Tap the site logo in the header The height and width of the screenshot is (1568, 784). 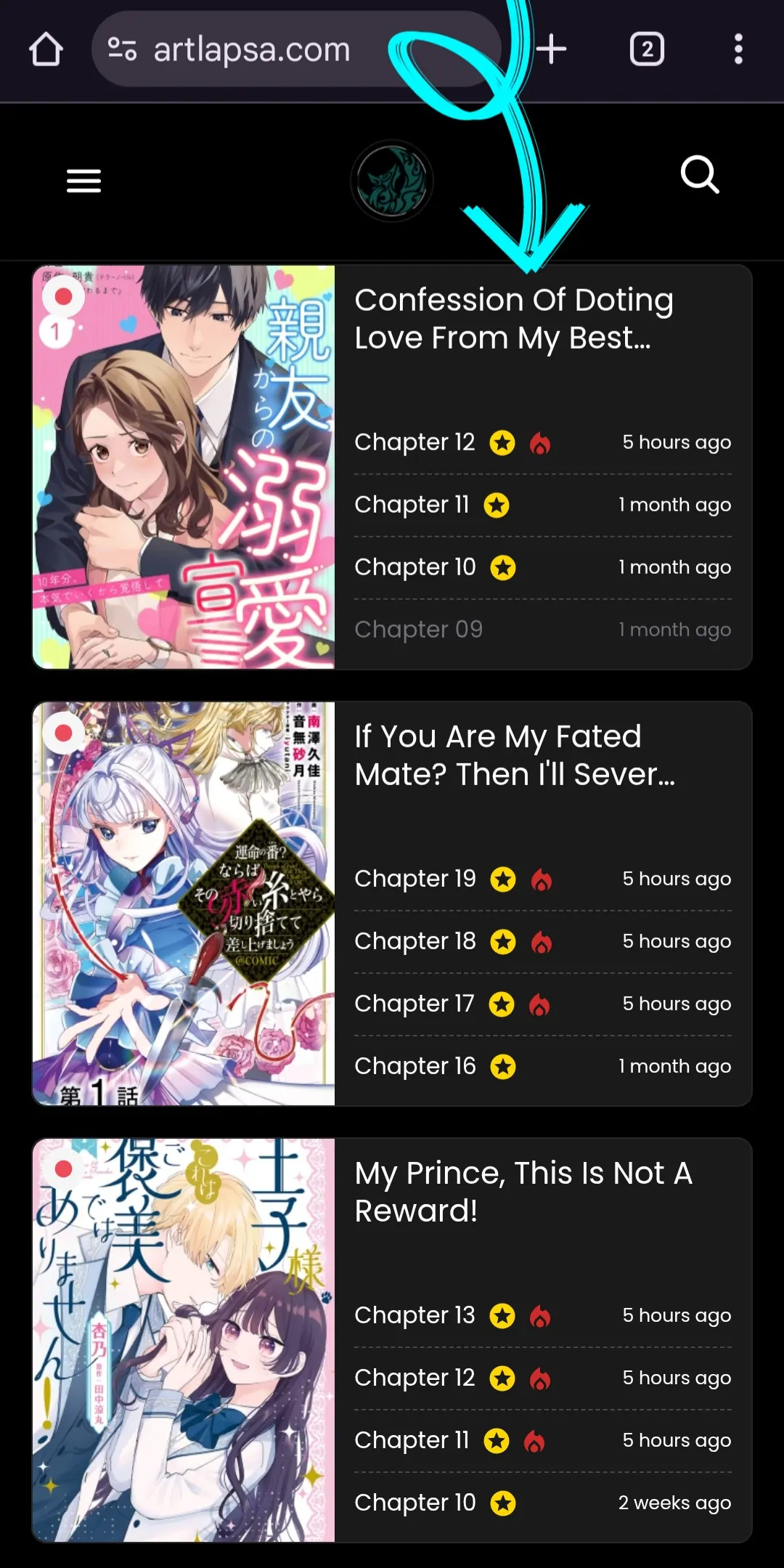[x=392, y=181]
